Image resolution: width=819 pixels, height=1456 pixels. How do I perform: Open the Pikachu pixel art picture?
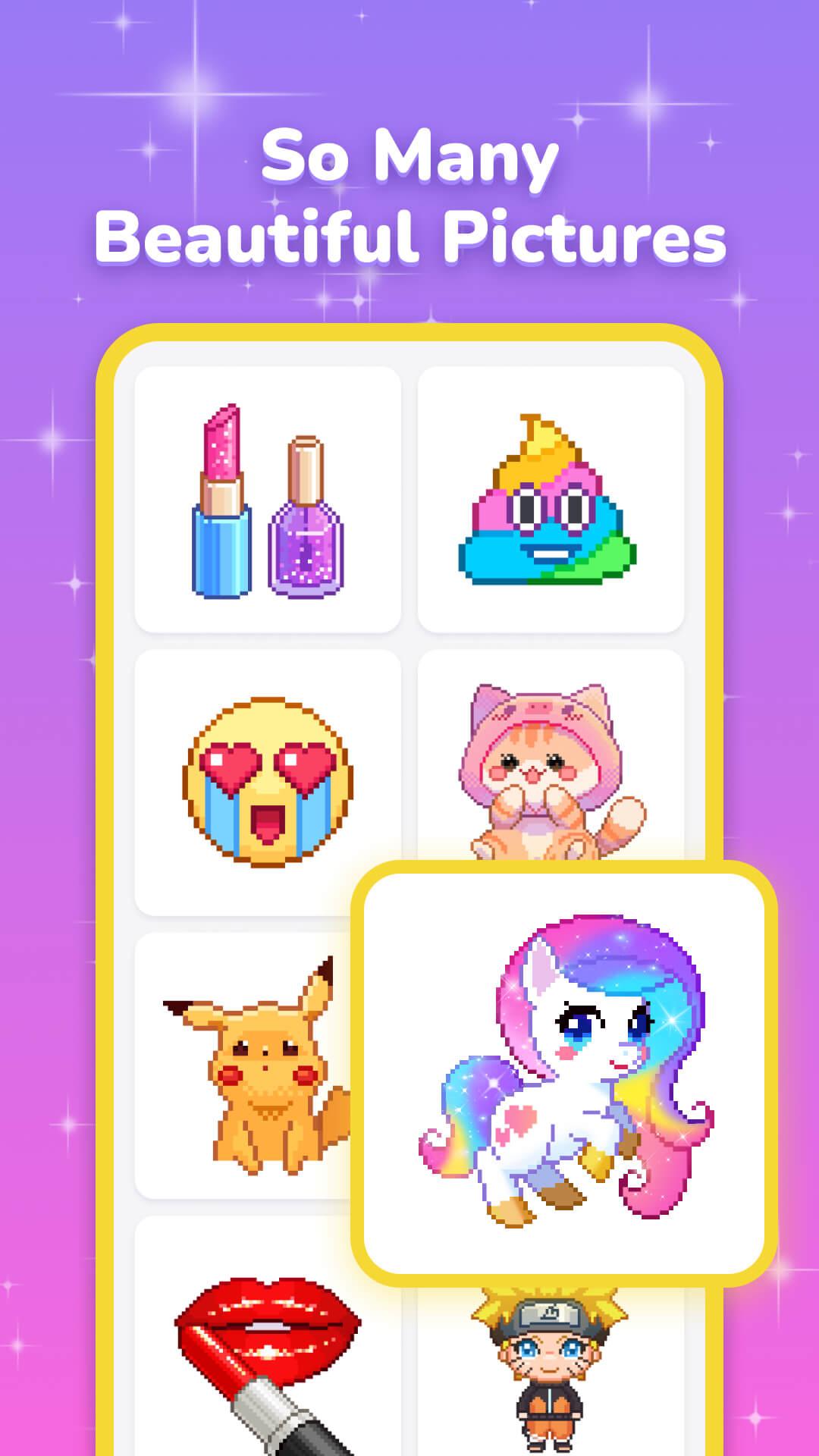[250, 1062]
